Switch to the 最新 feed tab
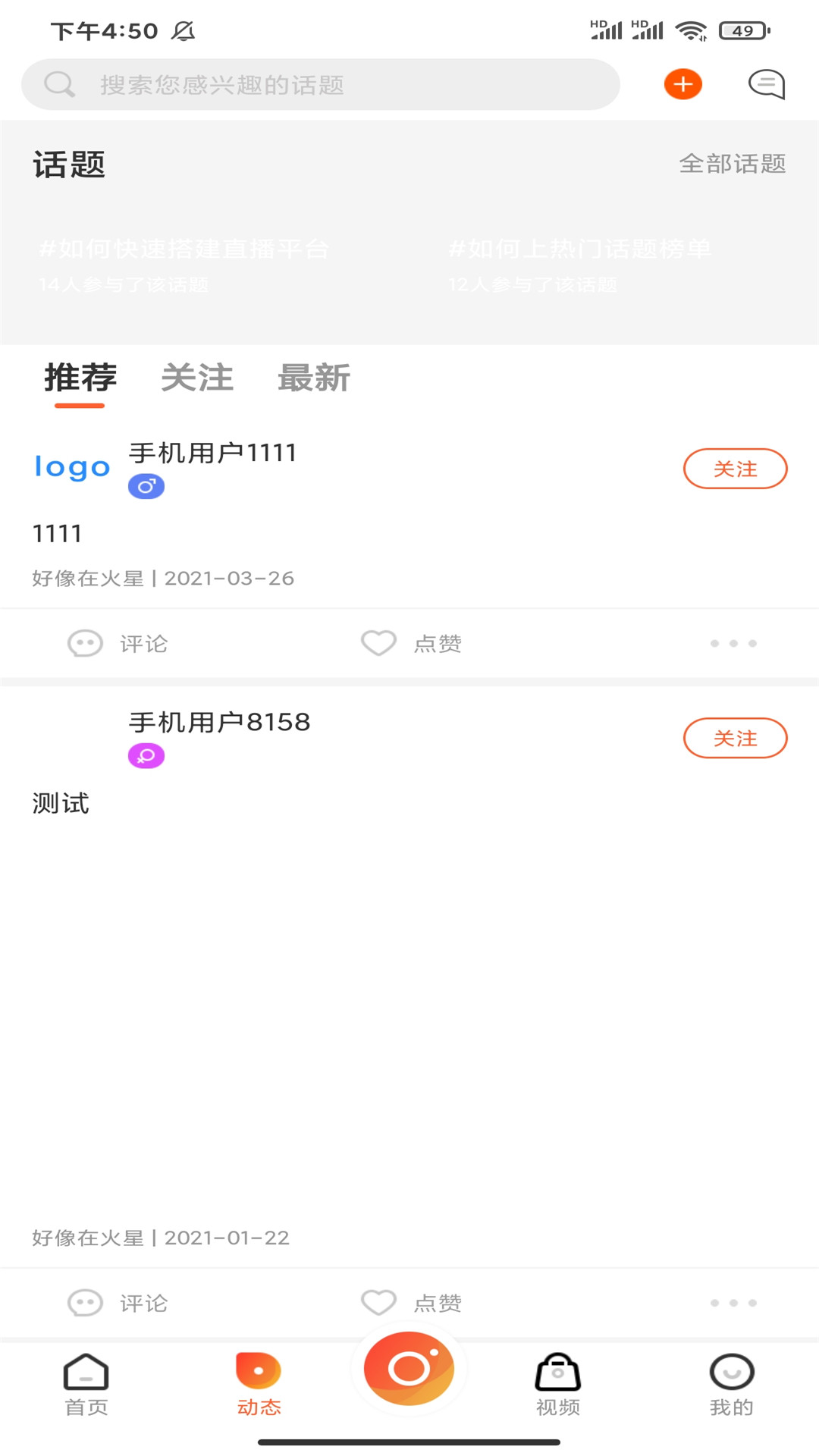Viewport: 819px width, 1456px height. click(x=314, y=378)
